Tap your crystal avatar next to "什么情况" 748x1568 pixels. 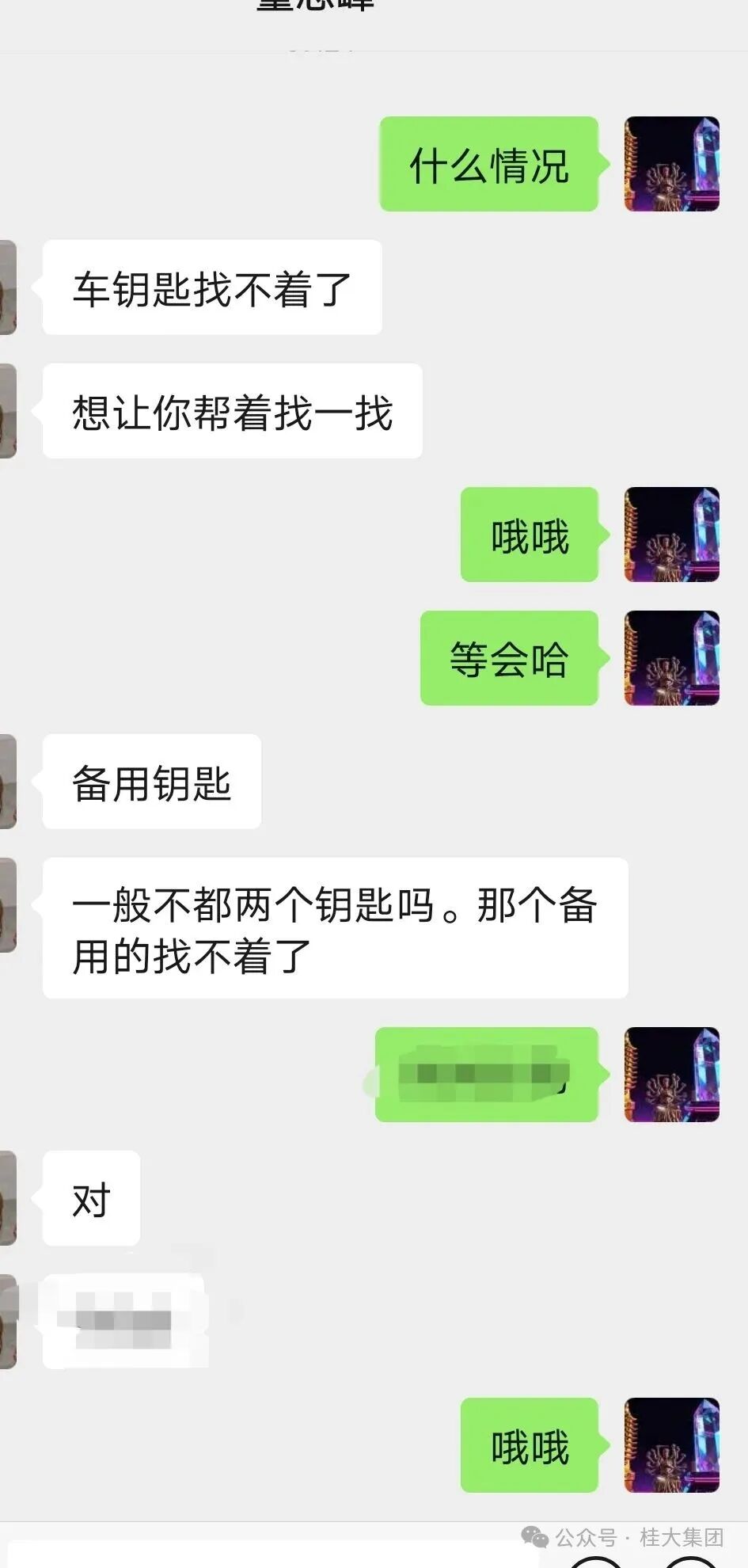[671, 164]
